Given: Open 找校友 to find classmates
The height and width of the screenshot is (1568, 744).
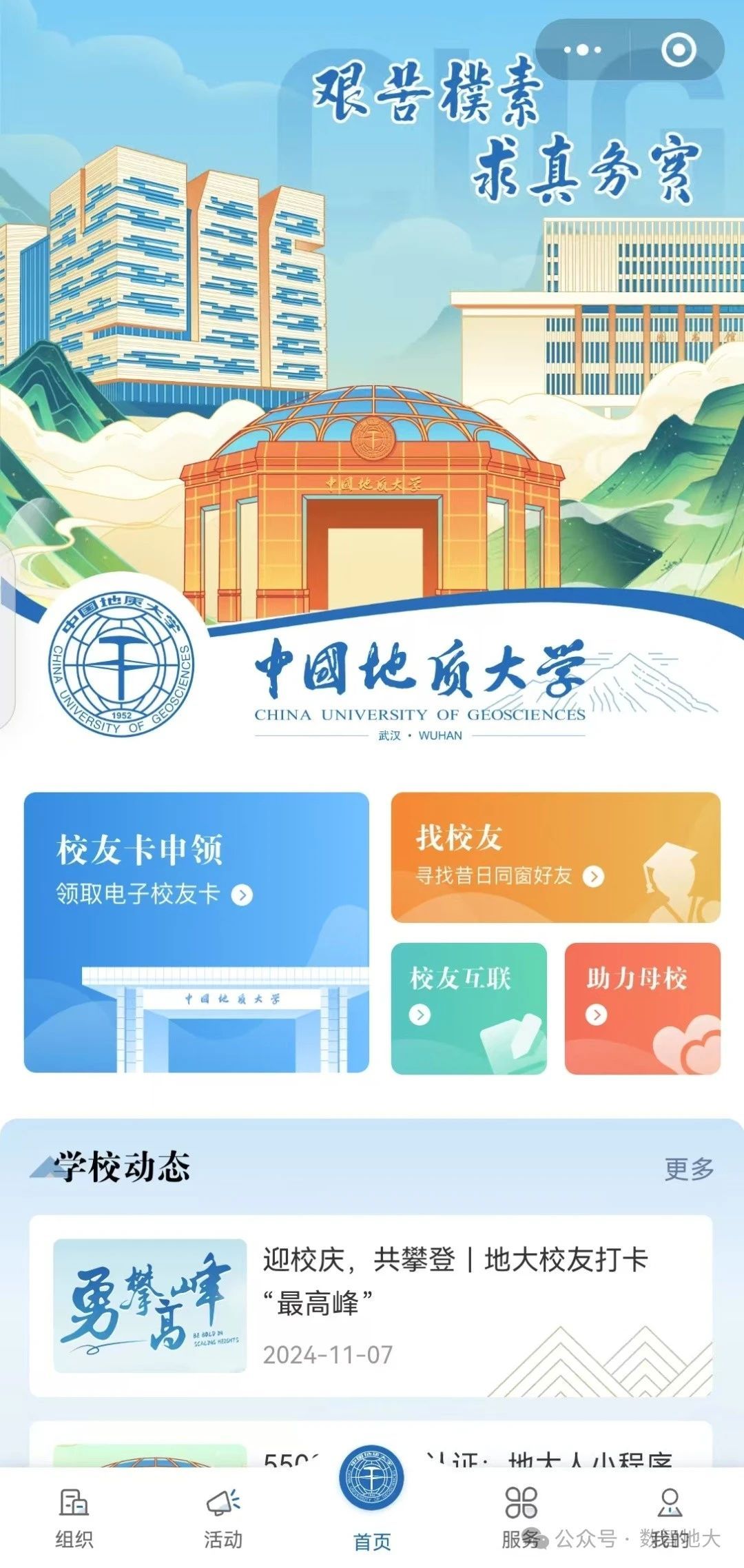Looking at the screenshot, I should 555,857.
